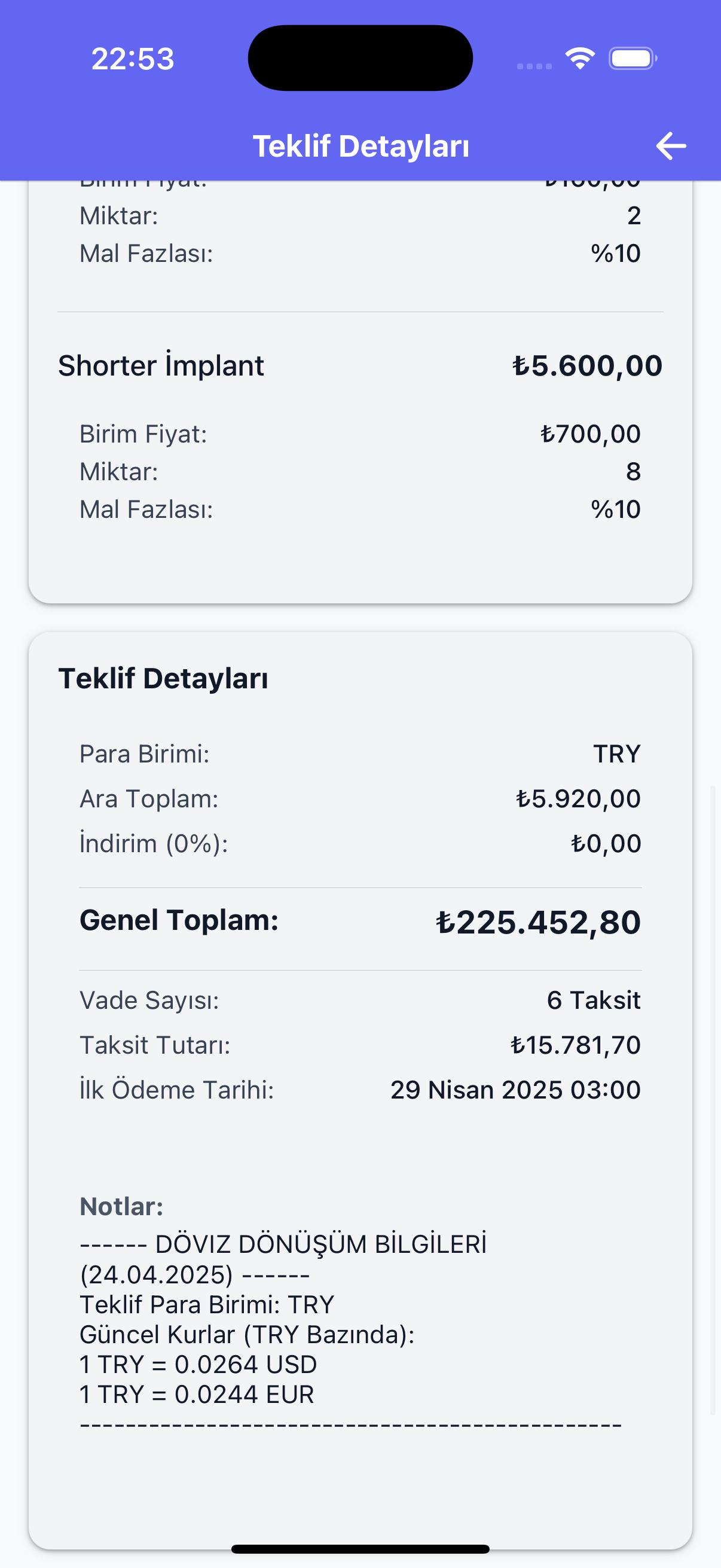The image size is (721, 1568).
Task: Tap the Wi-Fi status icon
Action: 580,57
